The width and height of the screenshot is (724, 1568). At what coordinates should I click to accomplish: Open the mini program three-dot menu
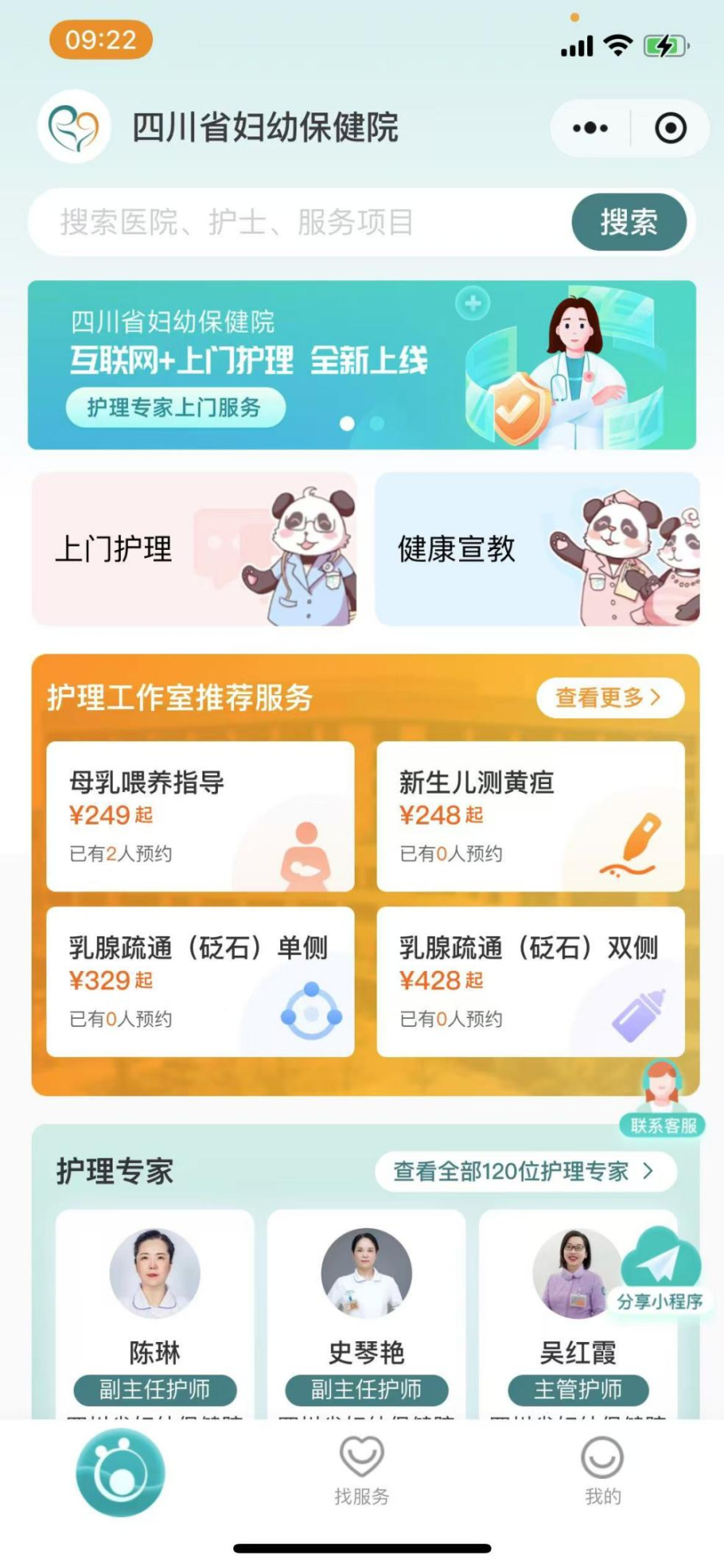pyautogui.click(x=590, y=128)
